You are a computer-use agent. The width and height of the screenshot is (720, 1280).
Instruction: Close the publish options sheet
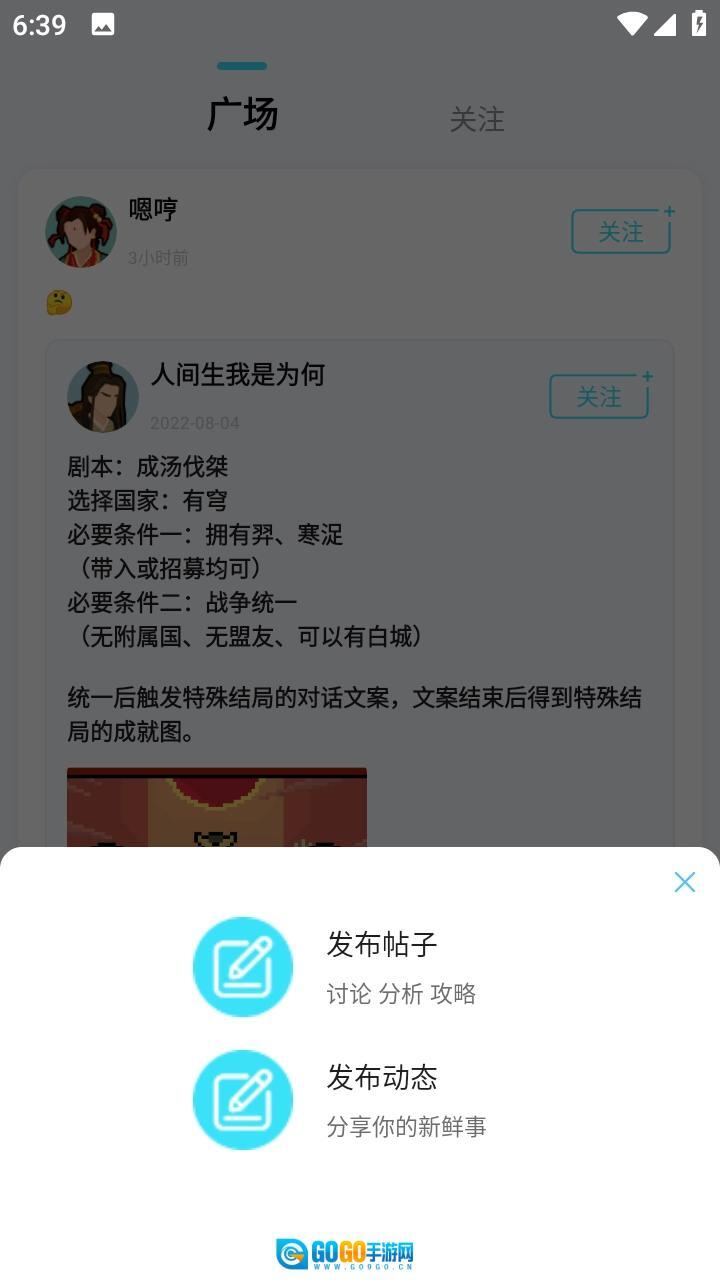tap(684, 882)
